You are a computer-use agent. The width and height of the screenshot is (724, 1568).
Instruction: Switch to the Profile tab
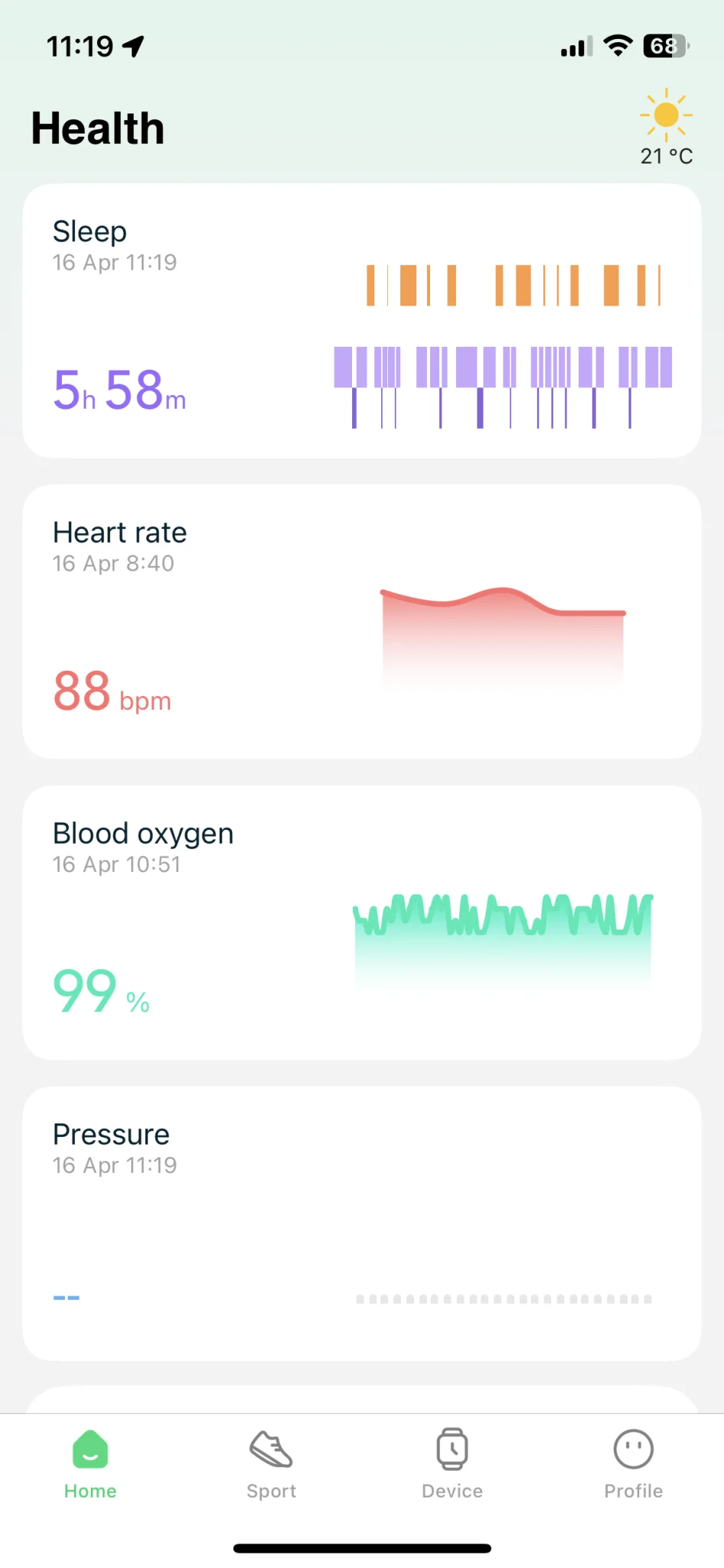[x=633, y=1463]
